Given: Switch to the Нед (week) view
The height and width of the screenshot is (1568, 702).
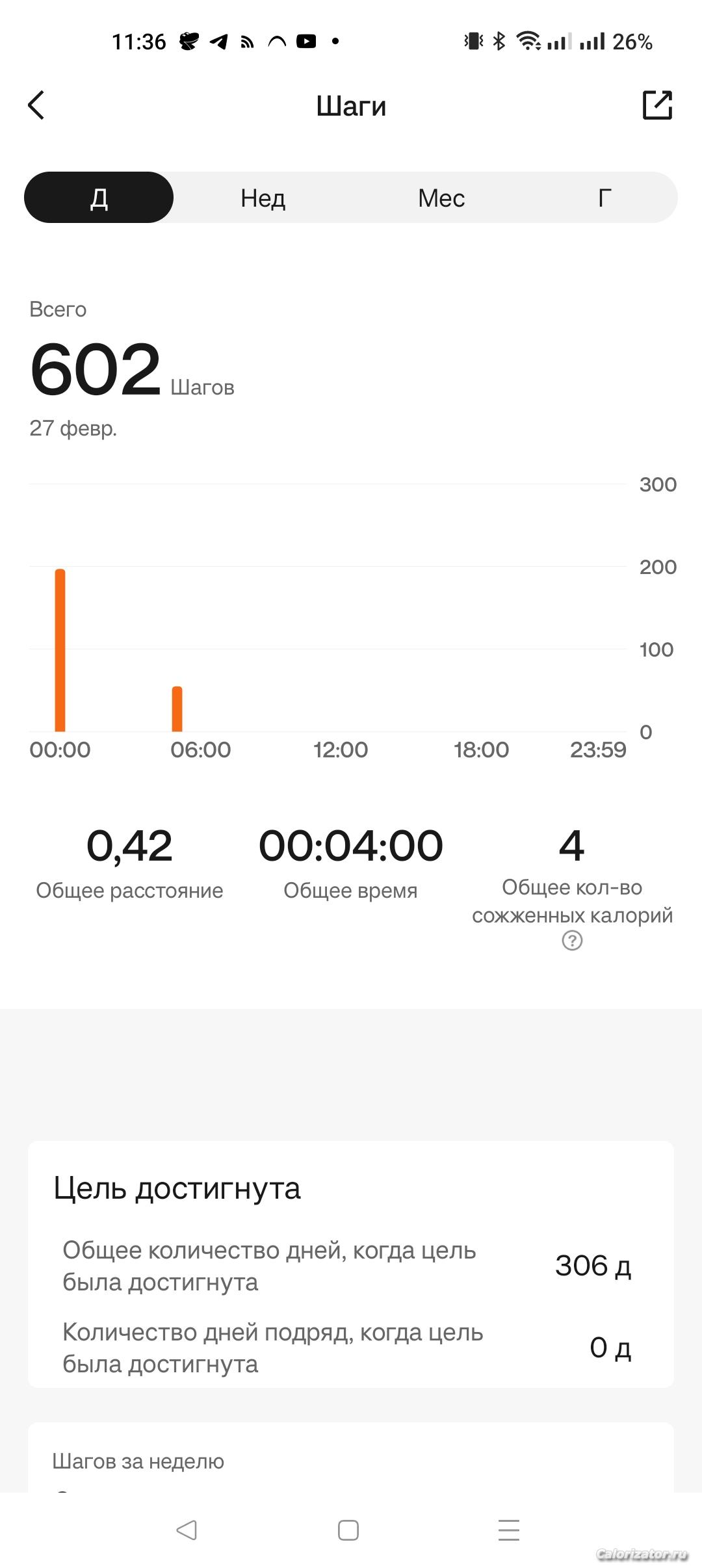Looking at the screenshot, I should [263, 198].
